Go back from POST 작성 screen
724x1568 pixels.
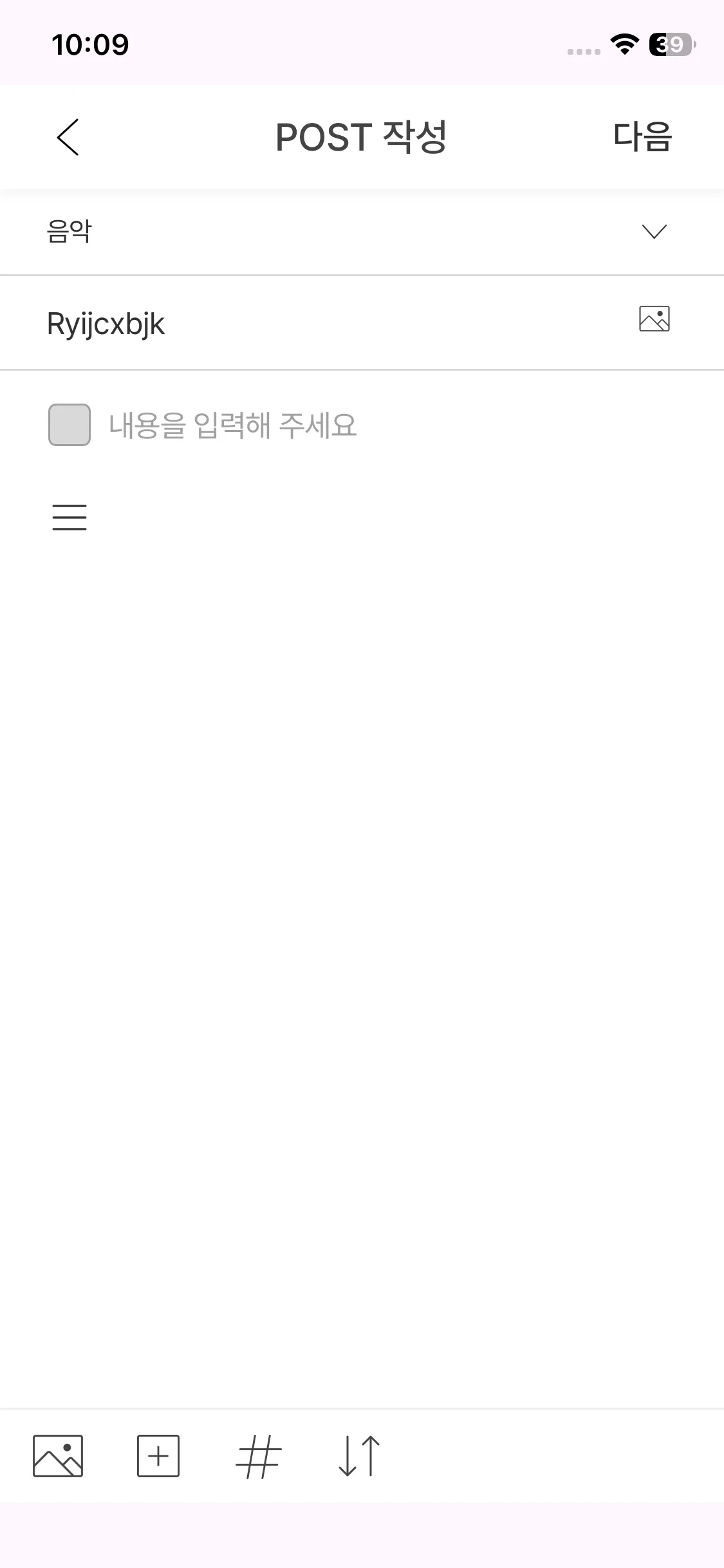[68, 137]
